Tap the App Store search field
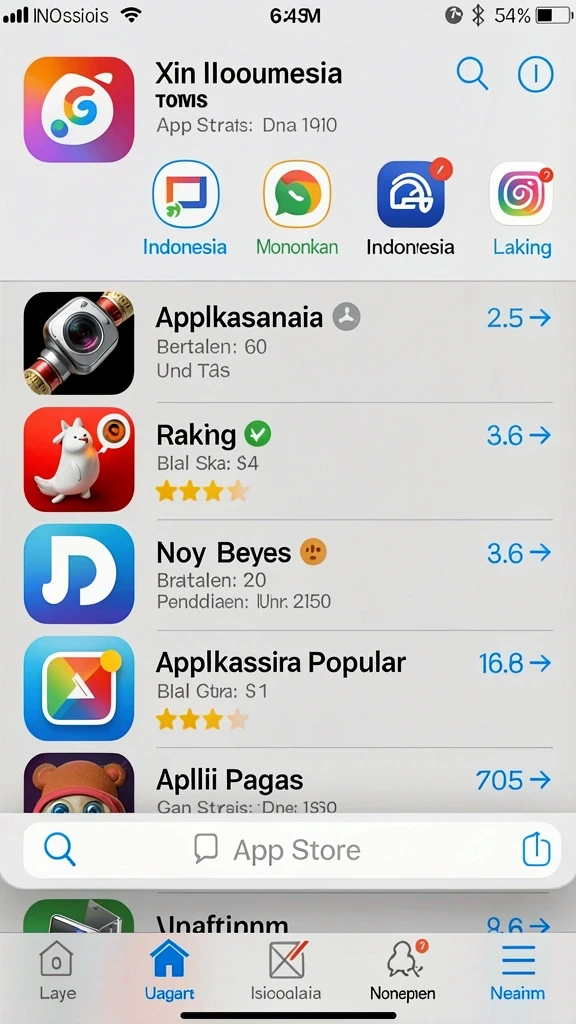Image resolution: width=576 pixels, height=1024 pixels. click(292, 850)
